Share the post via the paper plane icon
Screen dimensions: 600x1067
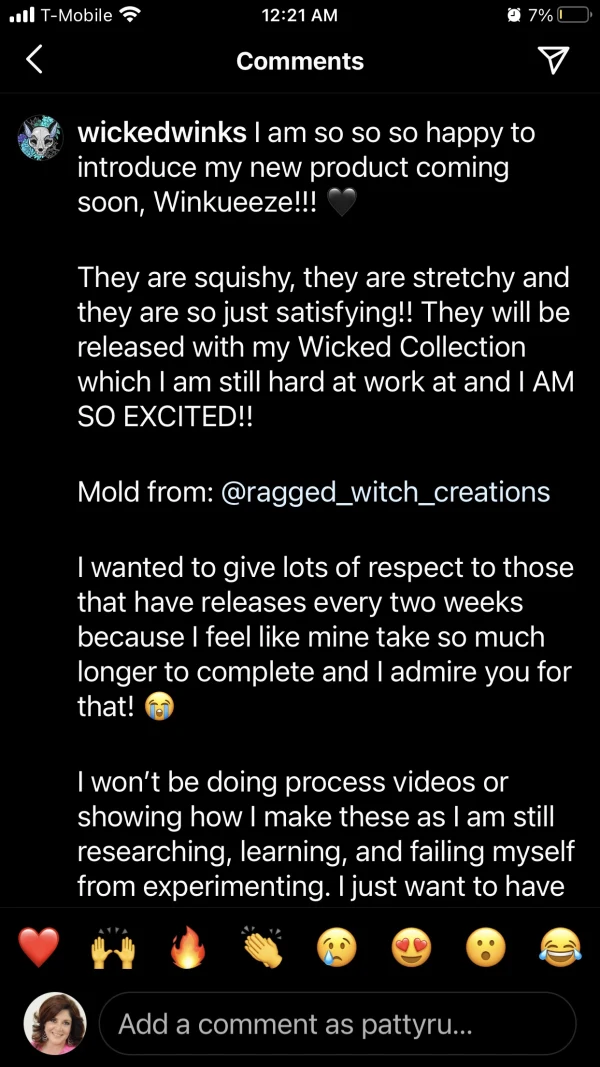[x=553, y=61]
